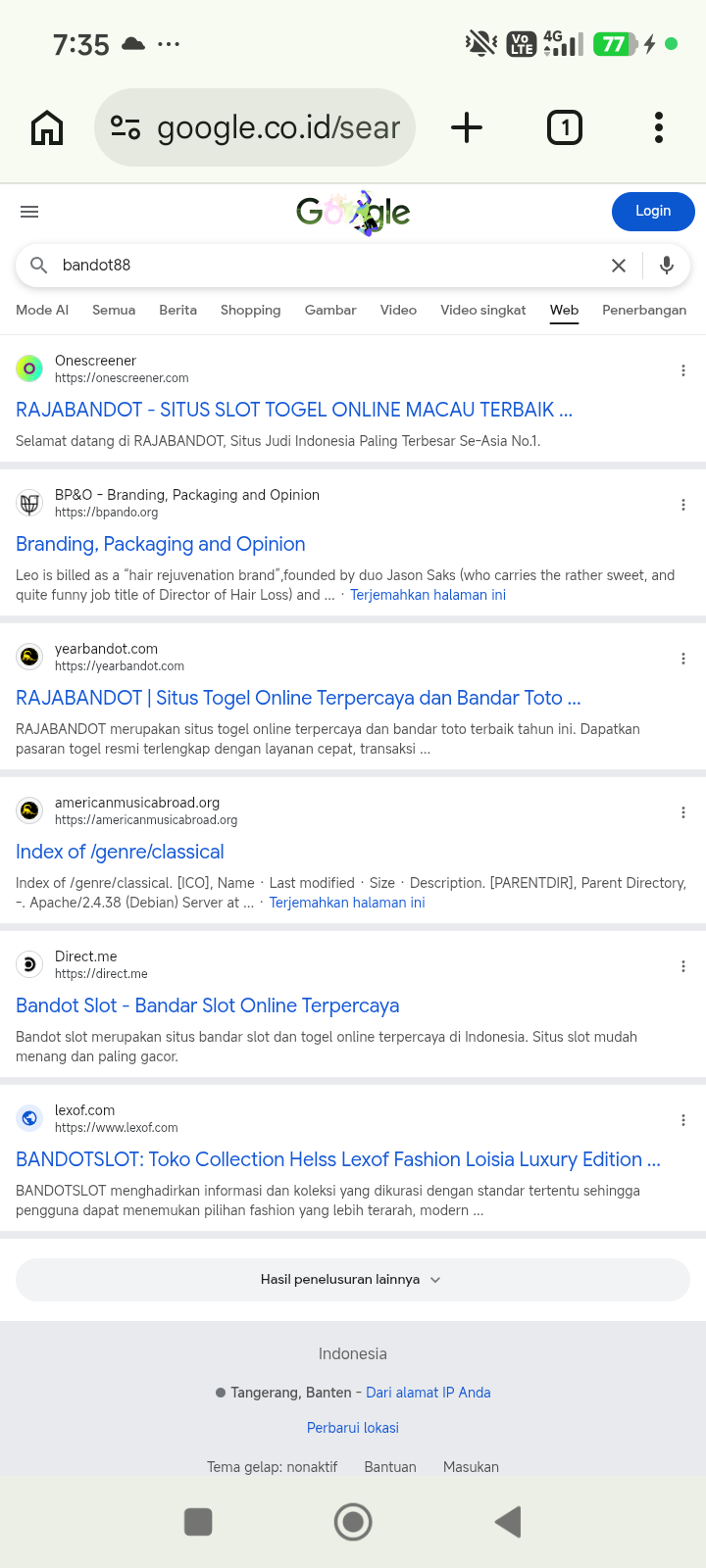Screen dimensions: 706x1568
Task: Tap the google.co.id address bar
Action: [x=255, y=127]
